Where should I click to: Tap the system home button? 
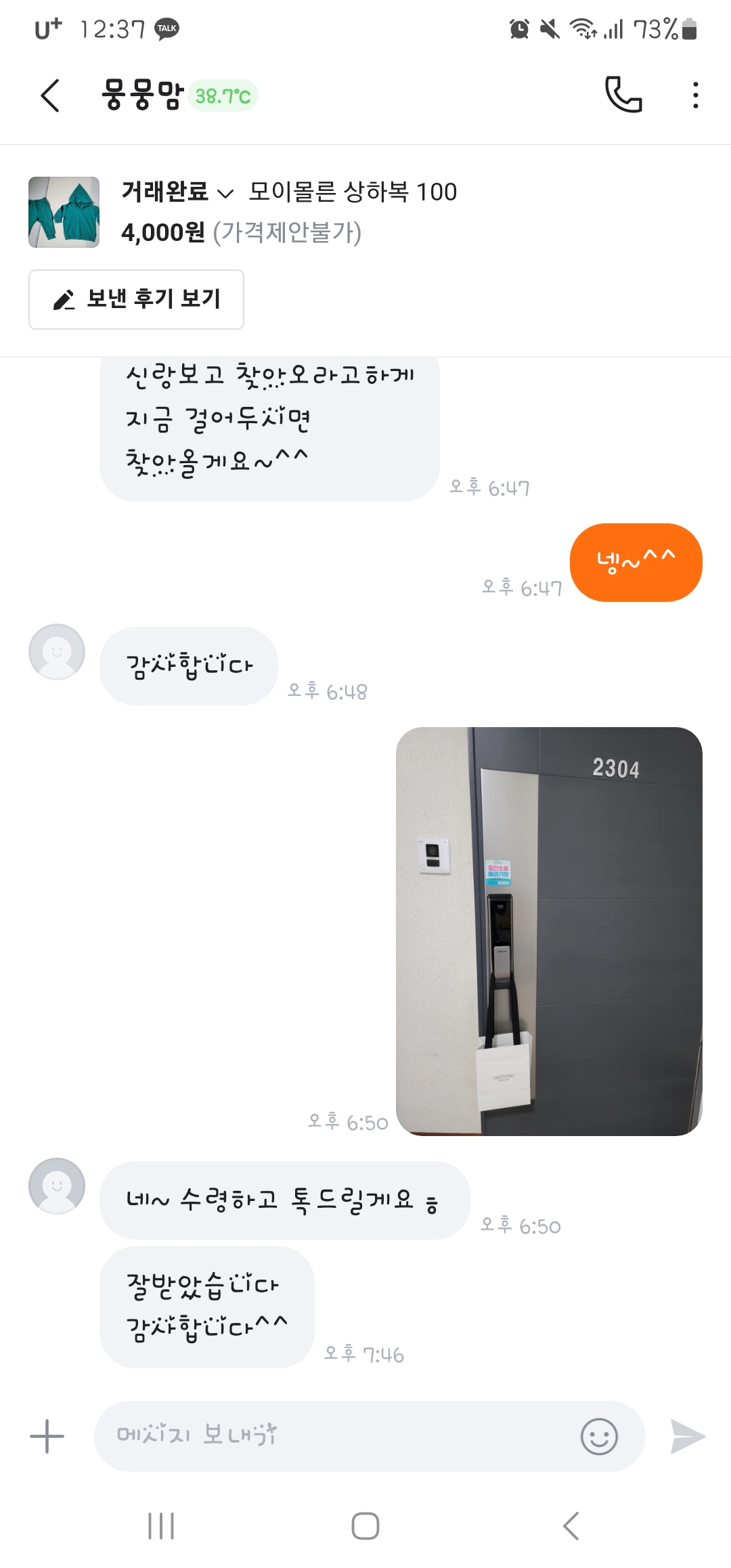(365, 1526)
